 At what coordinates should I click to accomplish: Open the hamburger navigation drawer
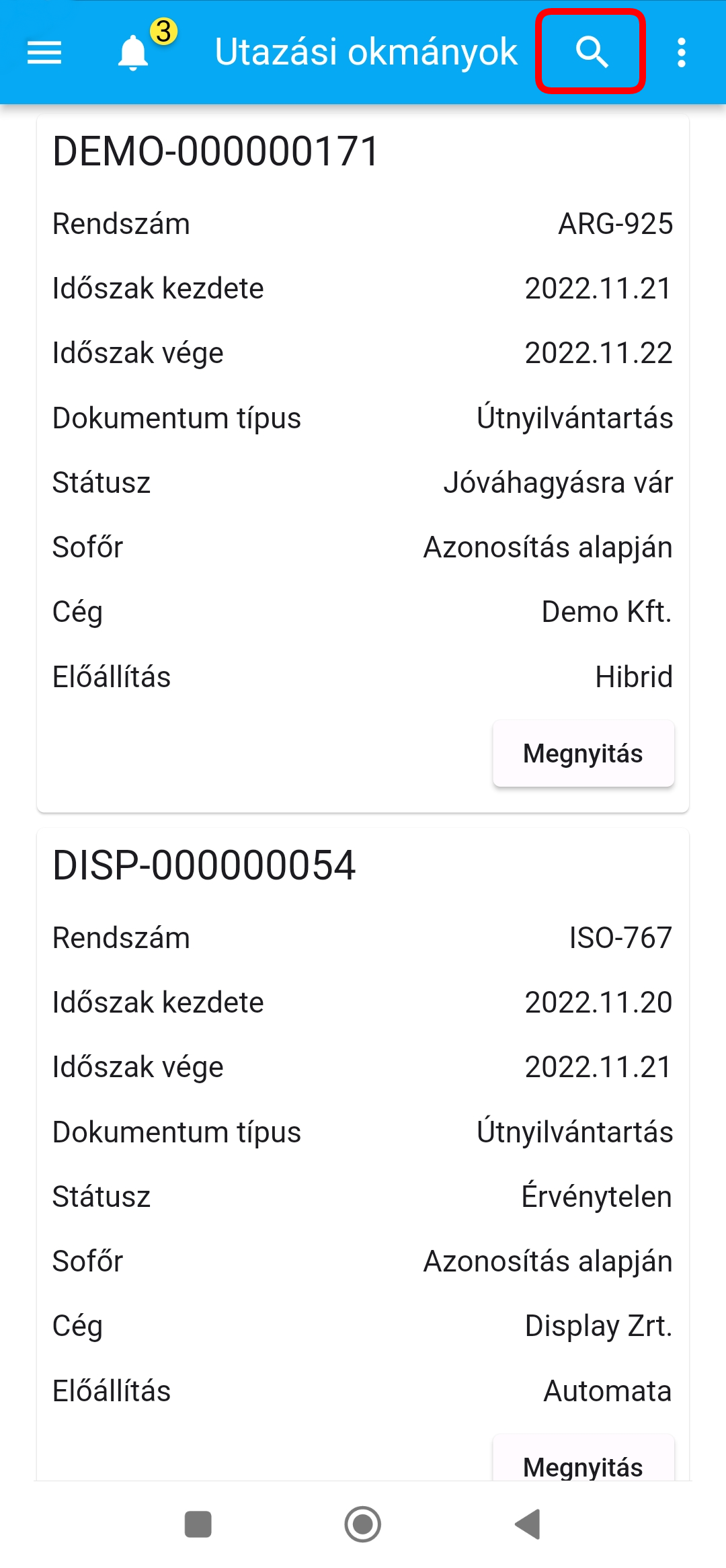(44, 52)
